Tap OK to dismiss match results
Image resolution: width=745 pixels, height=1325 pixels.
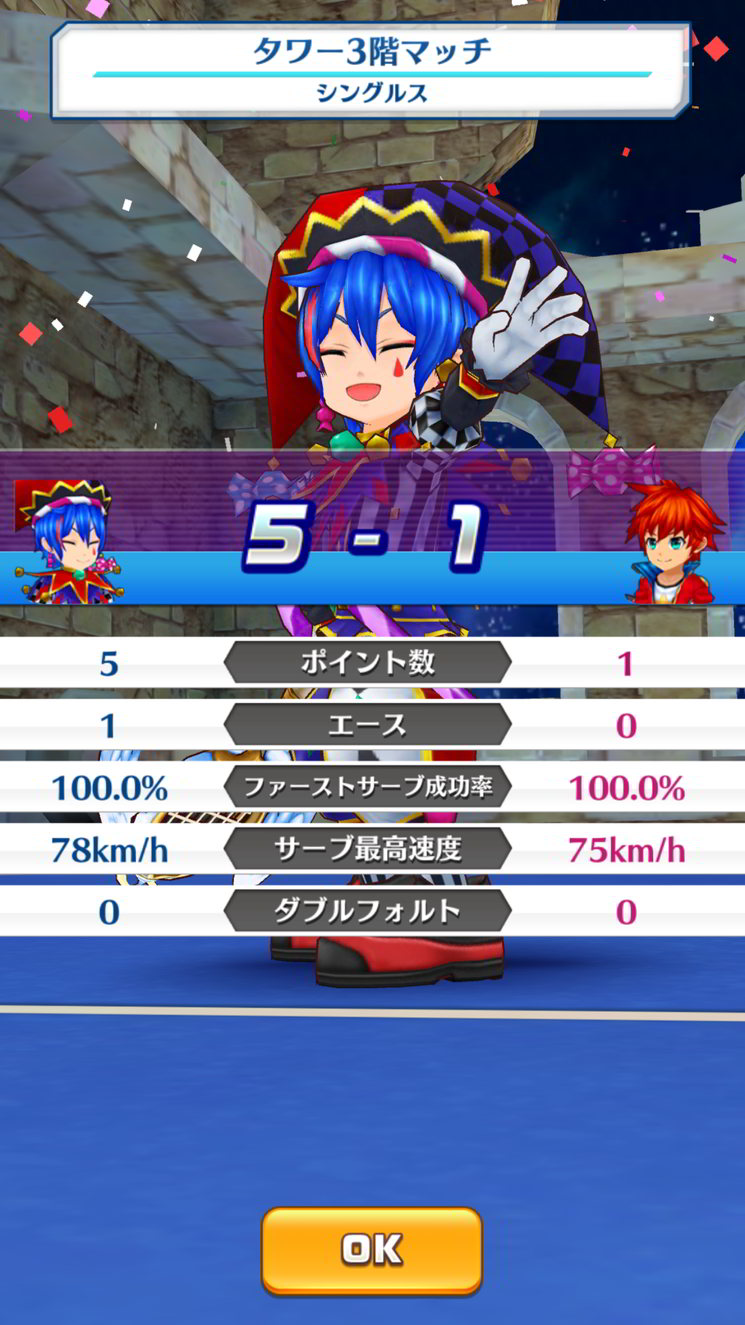point(371,1250)
